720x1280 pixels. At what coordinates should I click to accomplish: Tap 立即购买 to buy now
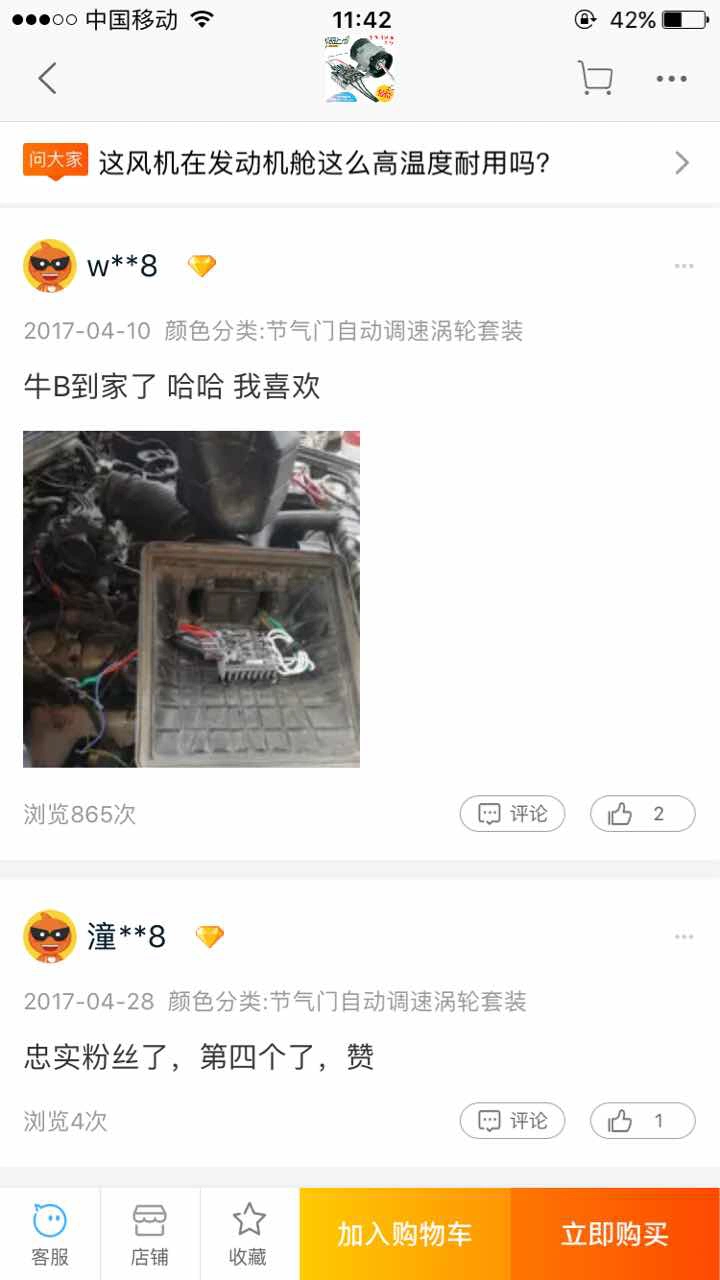[615, 1234]
